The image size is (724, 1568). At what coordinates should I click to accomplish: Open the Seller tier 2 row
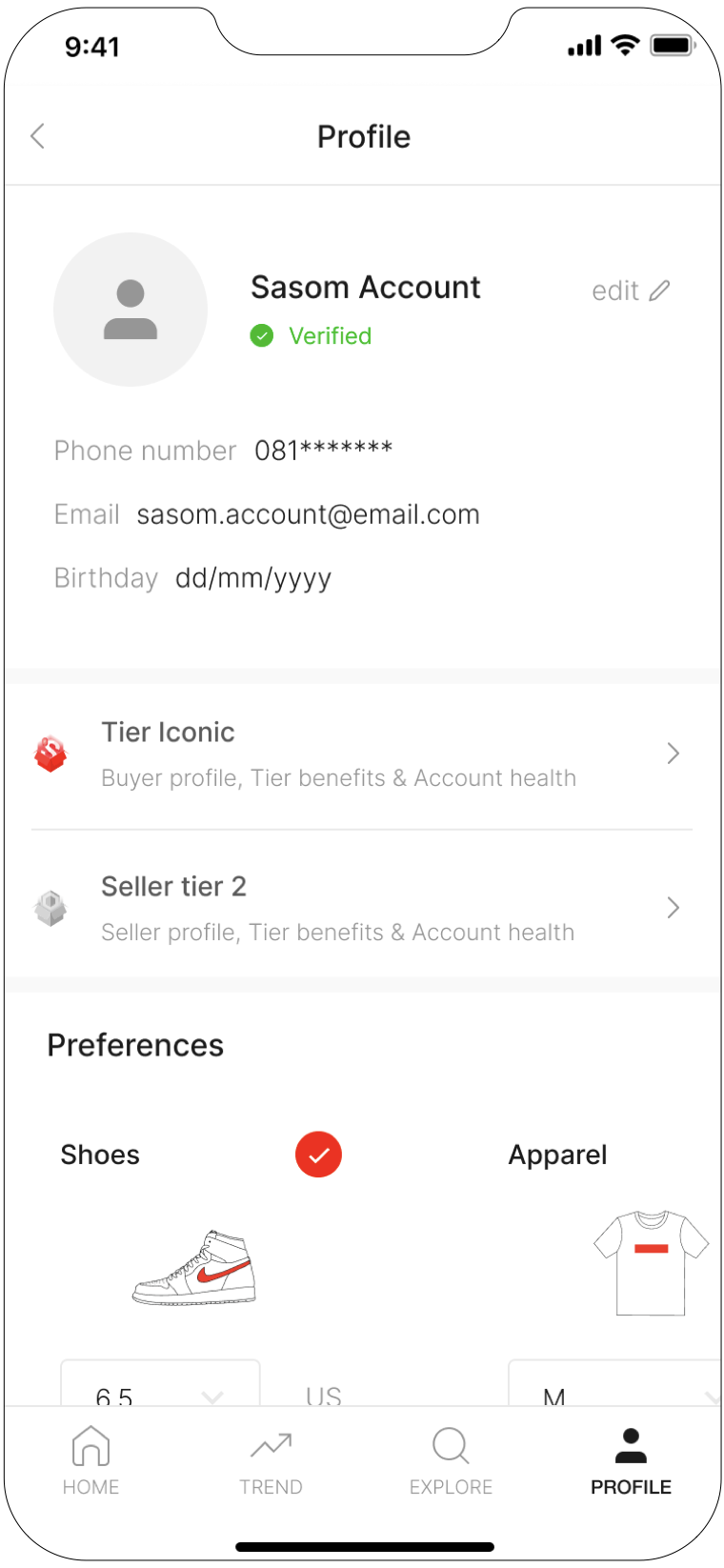362,908
